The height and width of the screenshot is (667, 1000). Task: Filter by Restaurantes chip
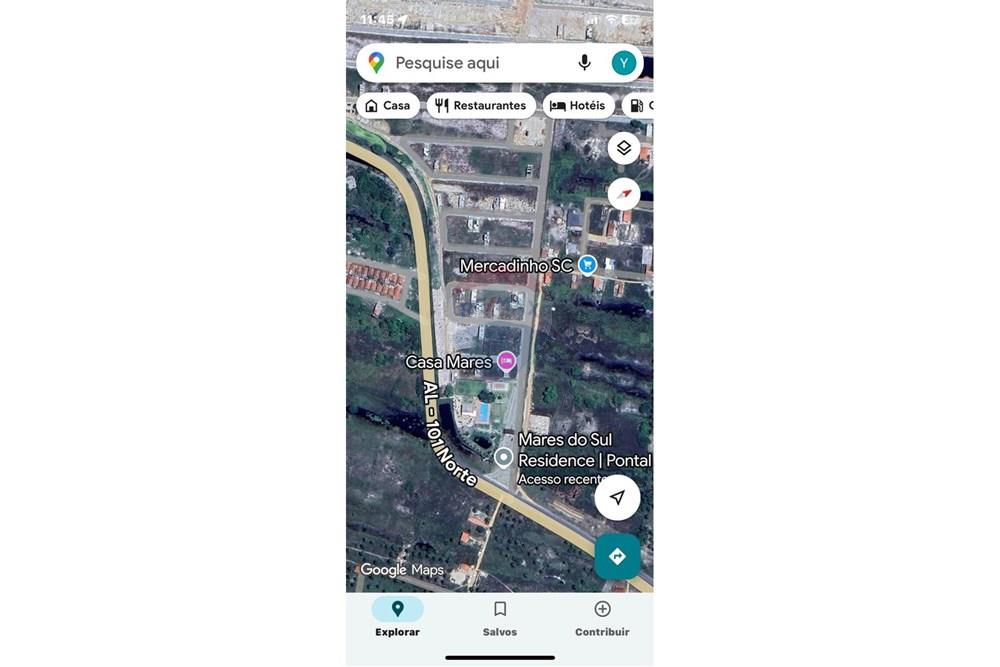pos(481,106)
